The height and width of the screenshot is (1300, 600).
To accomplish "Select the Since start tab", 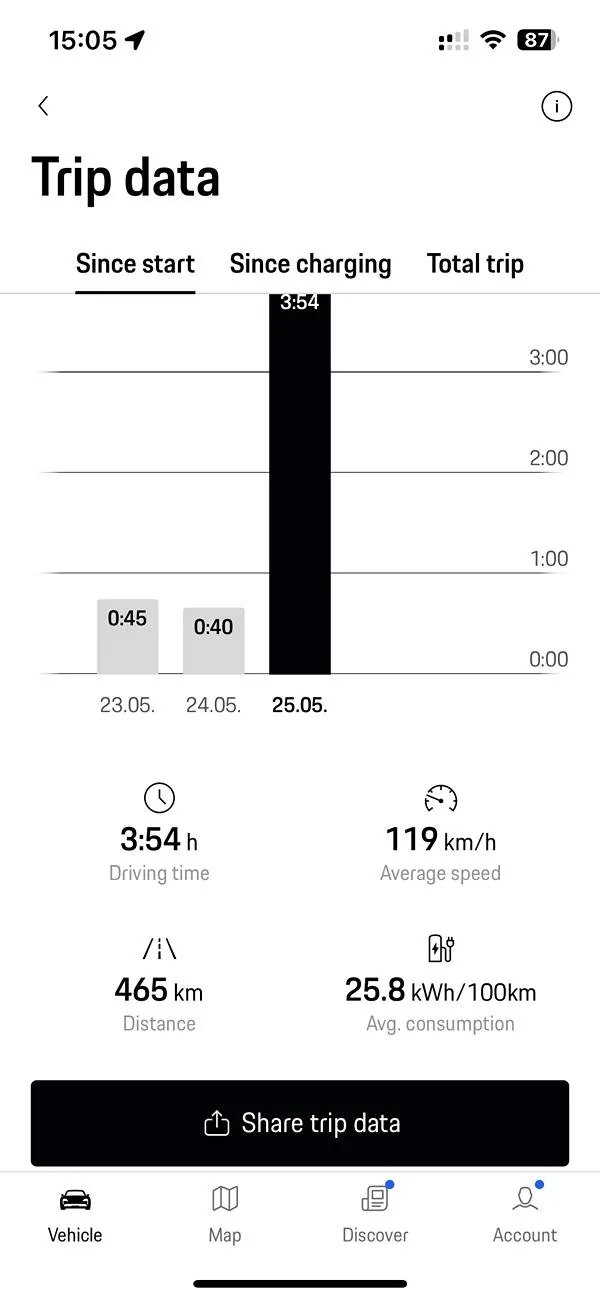I will (x=135, y=264).
